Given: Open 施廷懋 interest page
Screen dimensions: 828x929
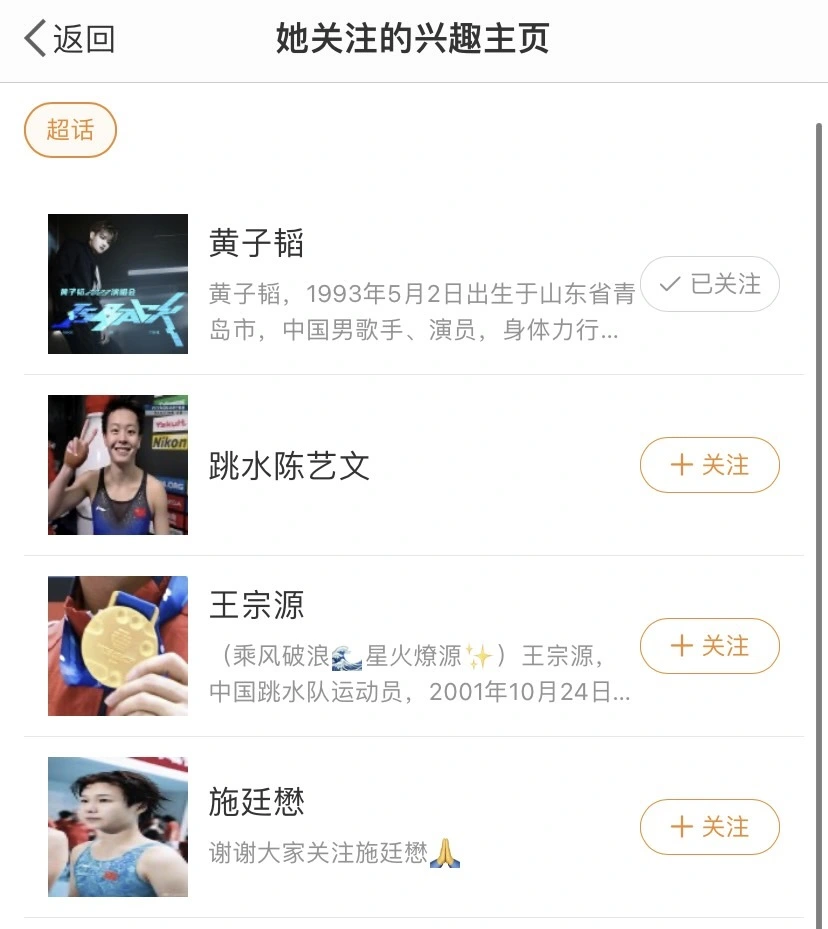Looking at the screenshot, I should point(256,801).
